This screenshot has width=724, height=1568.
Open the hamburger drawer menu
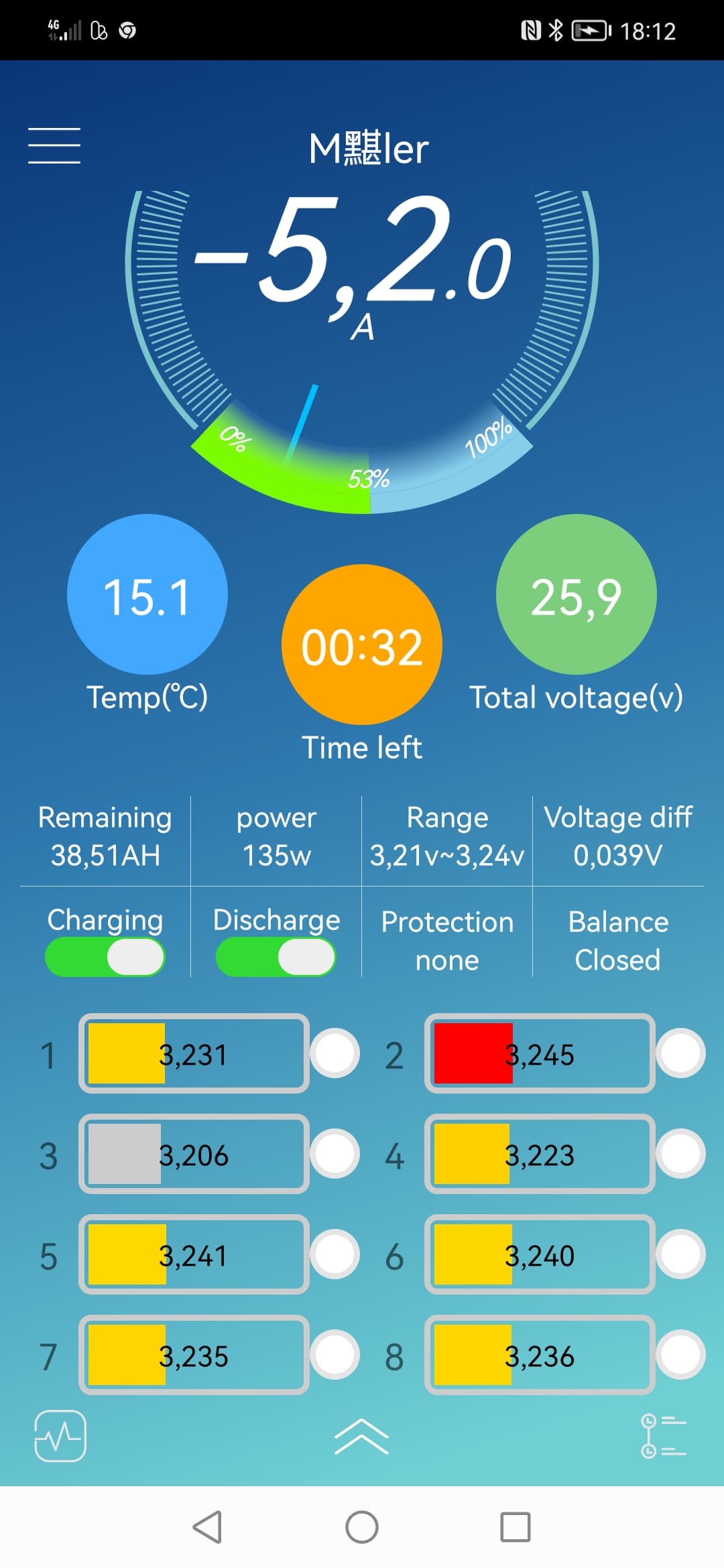pos(54,145)
